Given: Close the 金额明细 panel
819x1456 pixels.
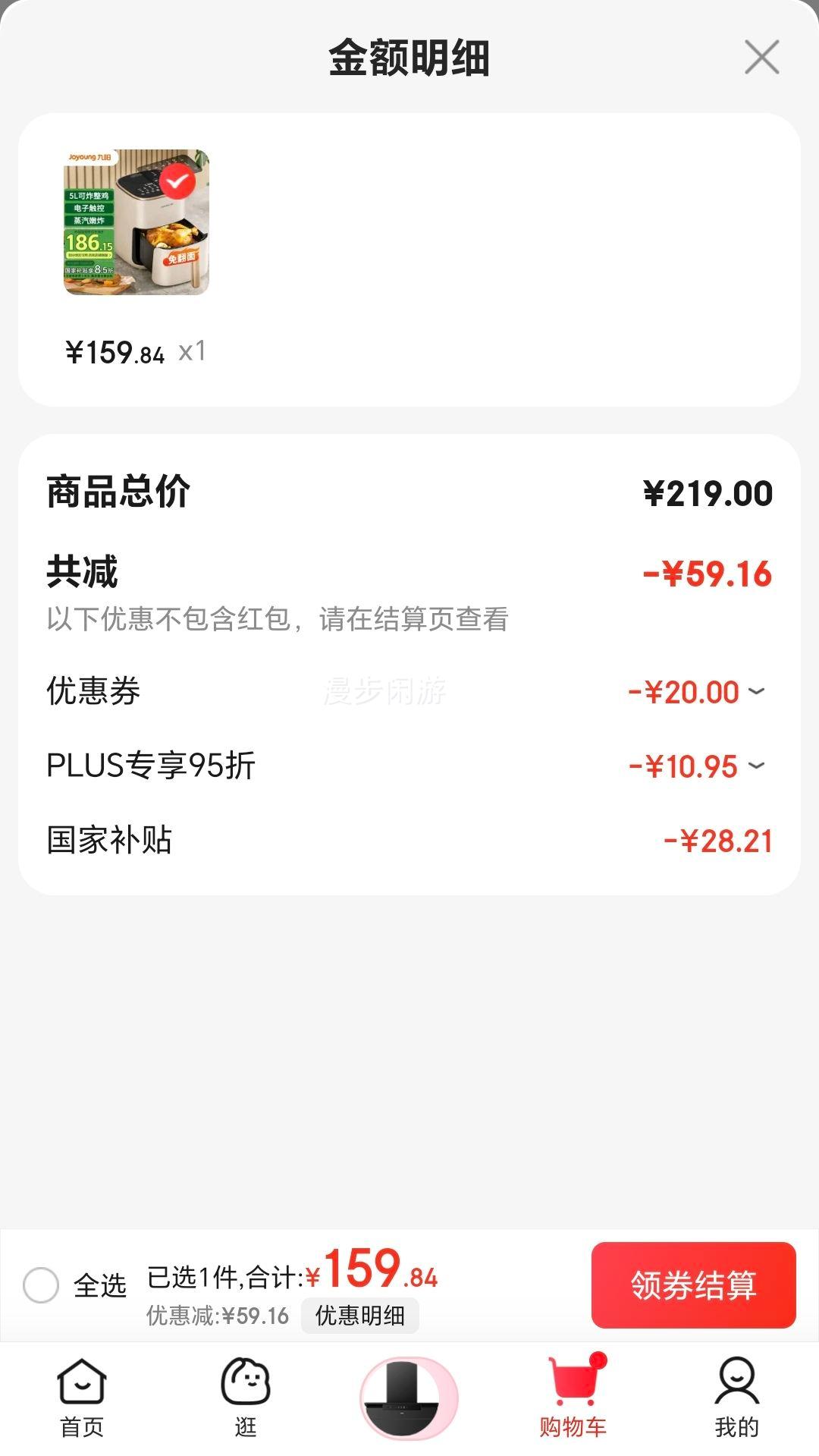Looking at the screenshot, I should pos(761,58).
